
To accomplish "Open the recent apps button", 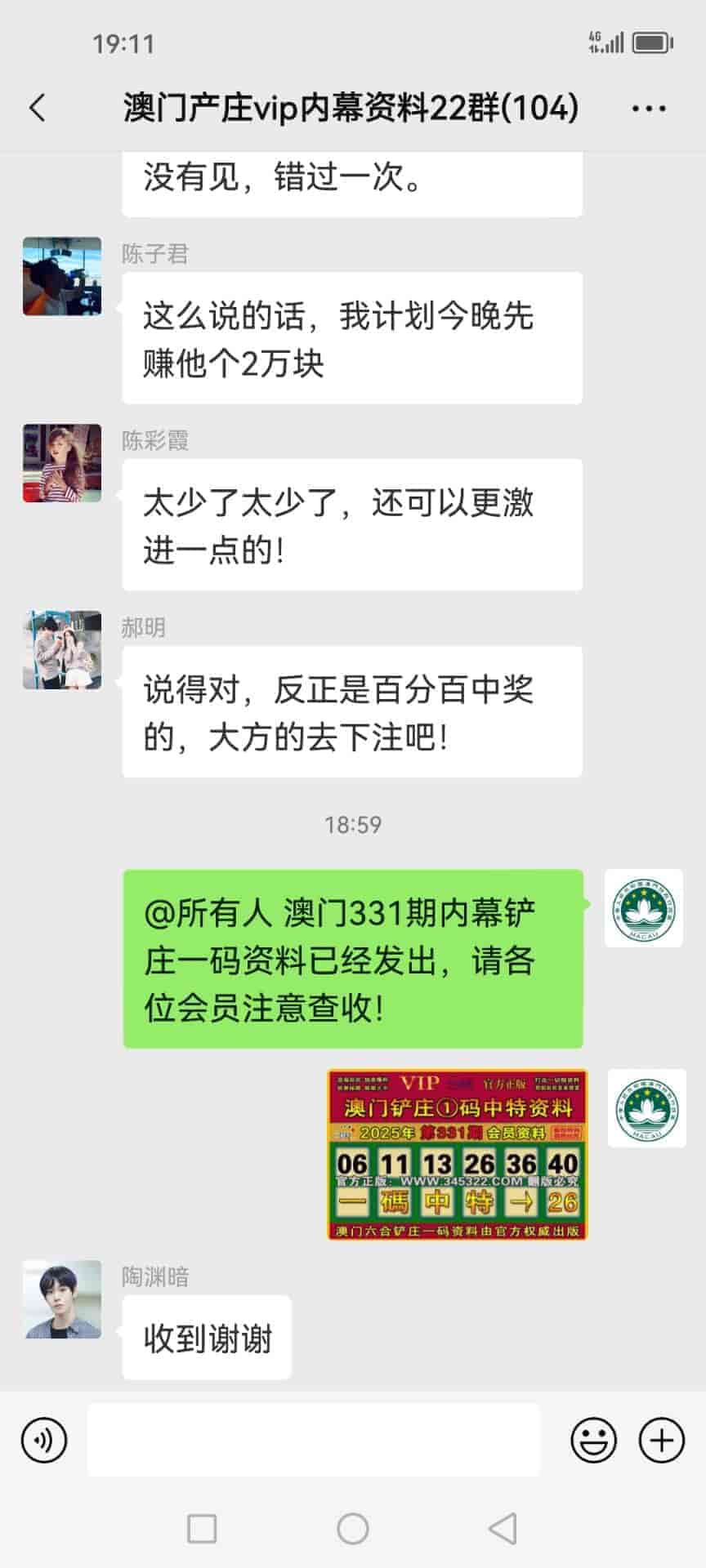I will pyautogui.click(x=202, y=1529).
